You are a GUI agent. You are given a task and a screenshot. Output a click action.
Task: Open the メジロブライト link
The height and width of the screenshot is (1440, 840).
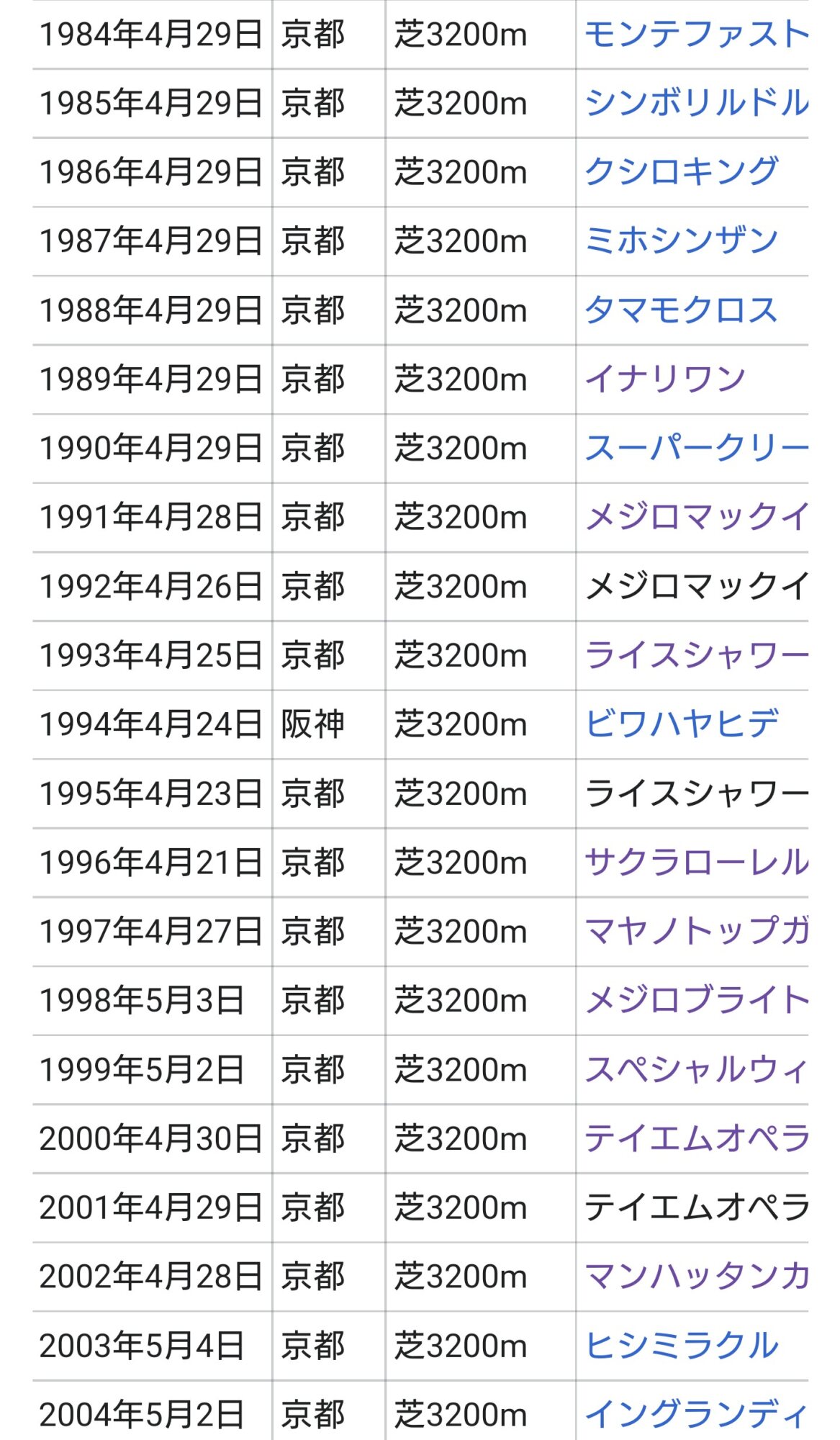696,1000
